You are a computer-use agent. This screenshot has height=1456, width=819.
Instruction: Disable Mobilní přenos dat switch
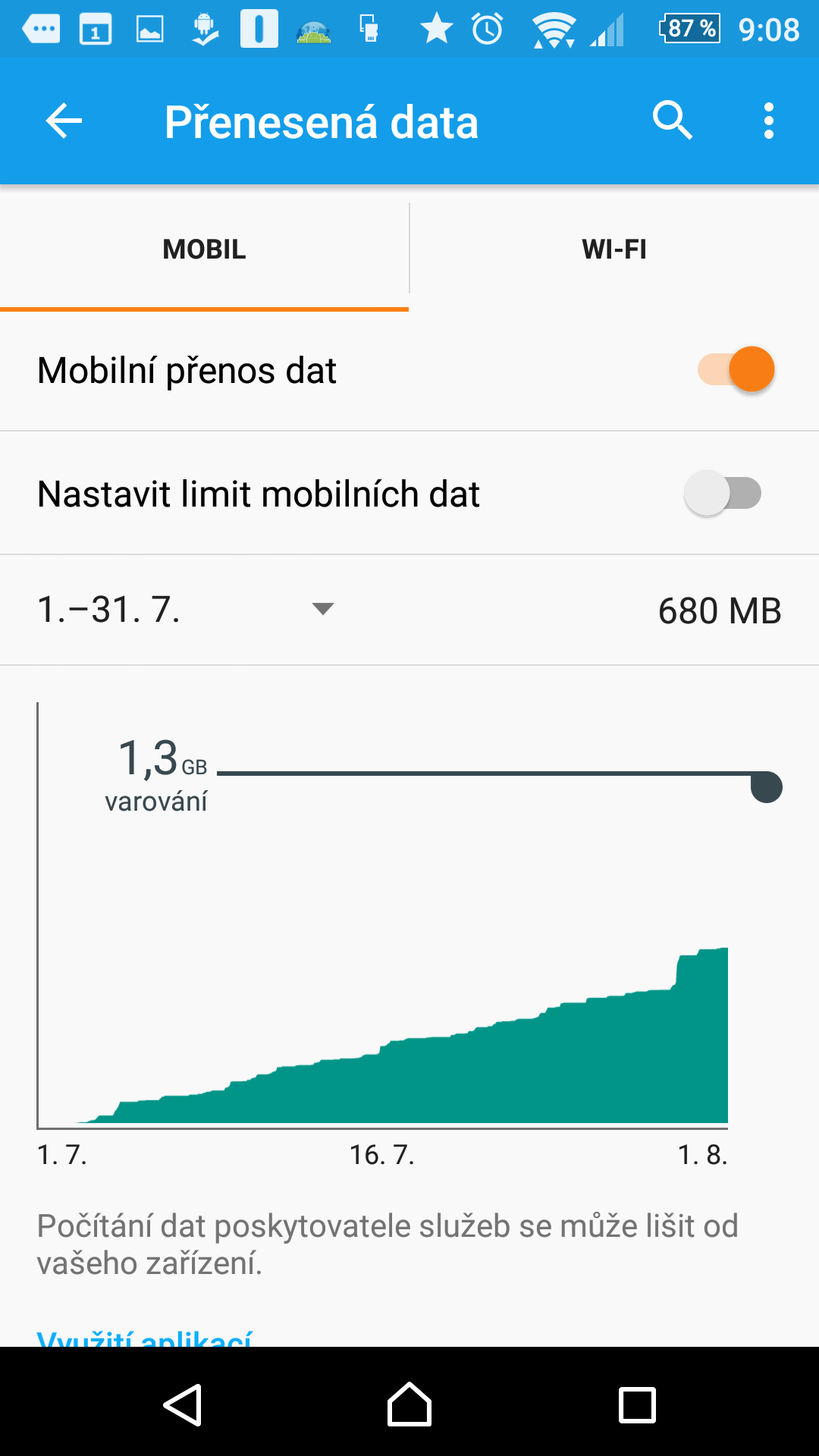point(736,369)
